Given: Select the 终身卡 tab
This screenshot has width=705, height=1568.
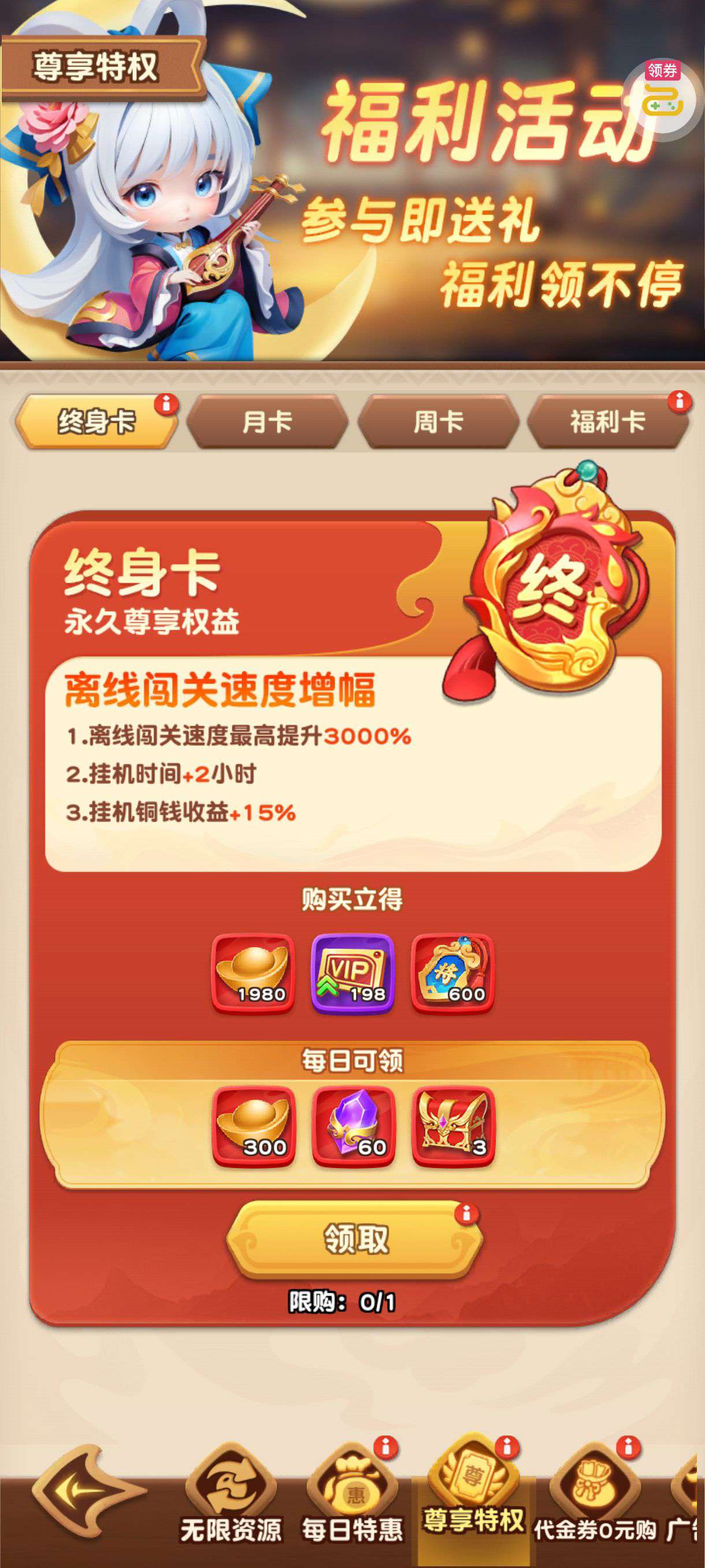Looking at the screenshot, I should 95,422.
